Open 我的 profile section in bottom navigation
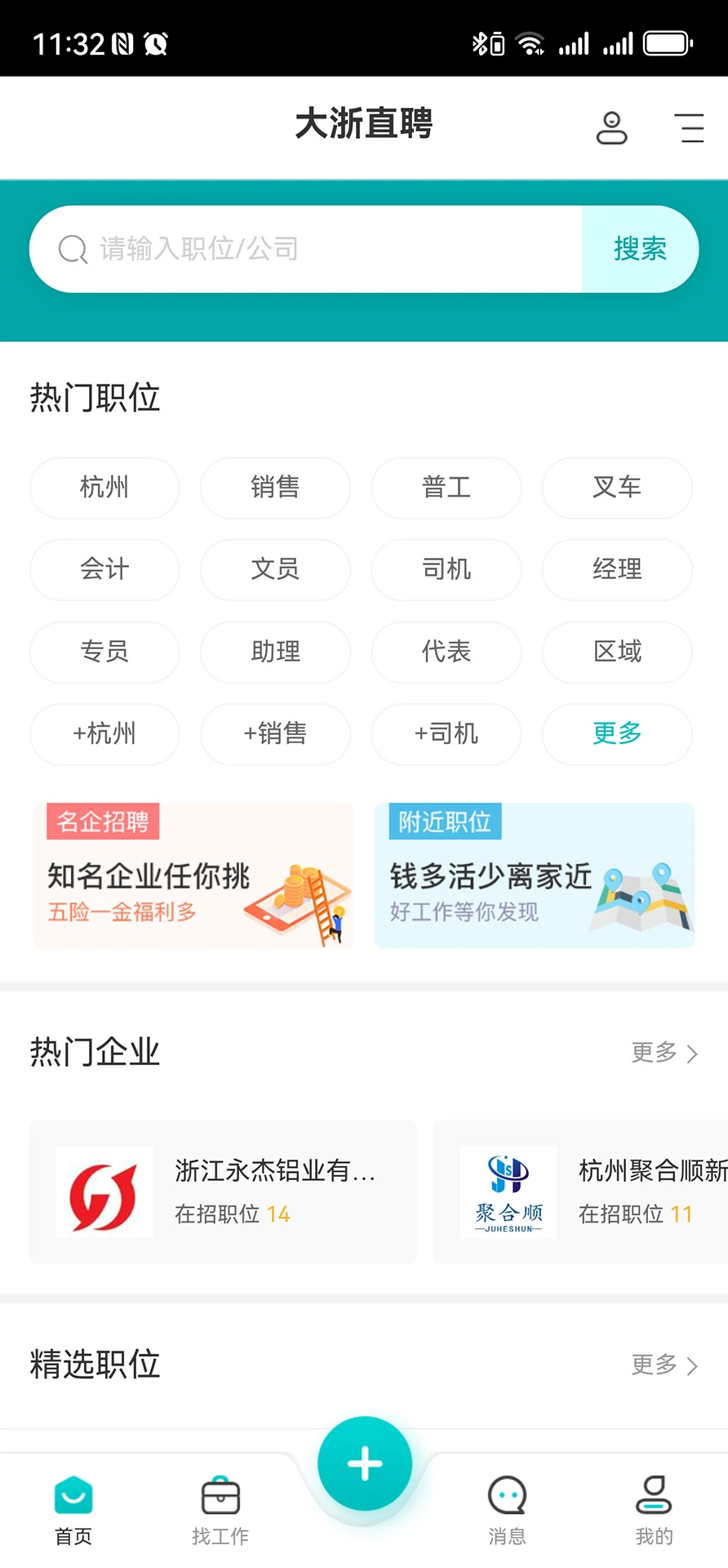This screenshot has height=1568, width=728. coord(653,1511)
